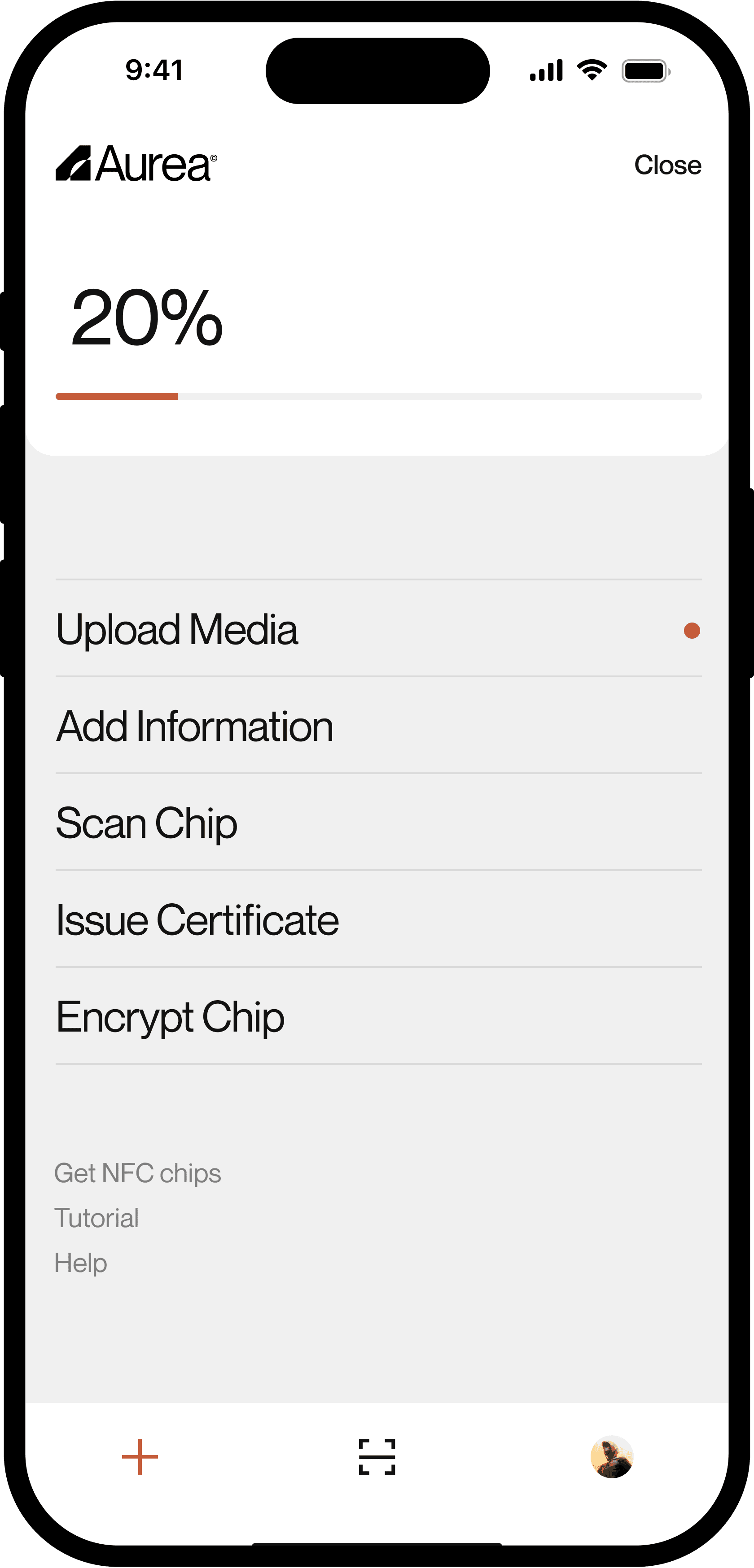The height and width of the screenshot is (1568, 754).
Task: Open the profile avatar
Action: [612, 1457]
